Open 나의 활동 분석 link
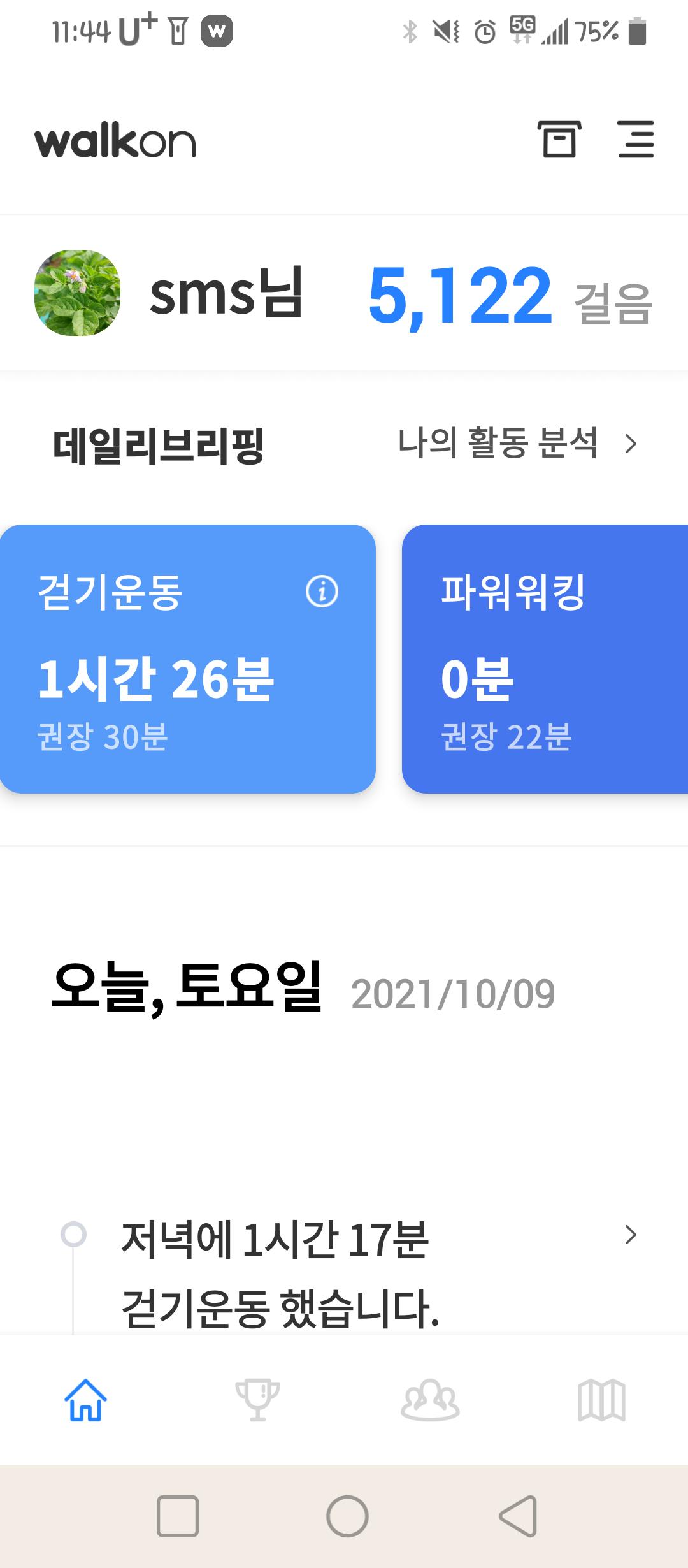This screenshot has width=688, height=1568. [516, 444]
